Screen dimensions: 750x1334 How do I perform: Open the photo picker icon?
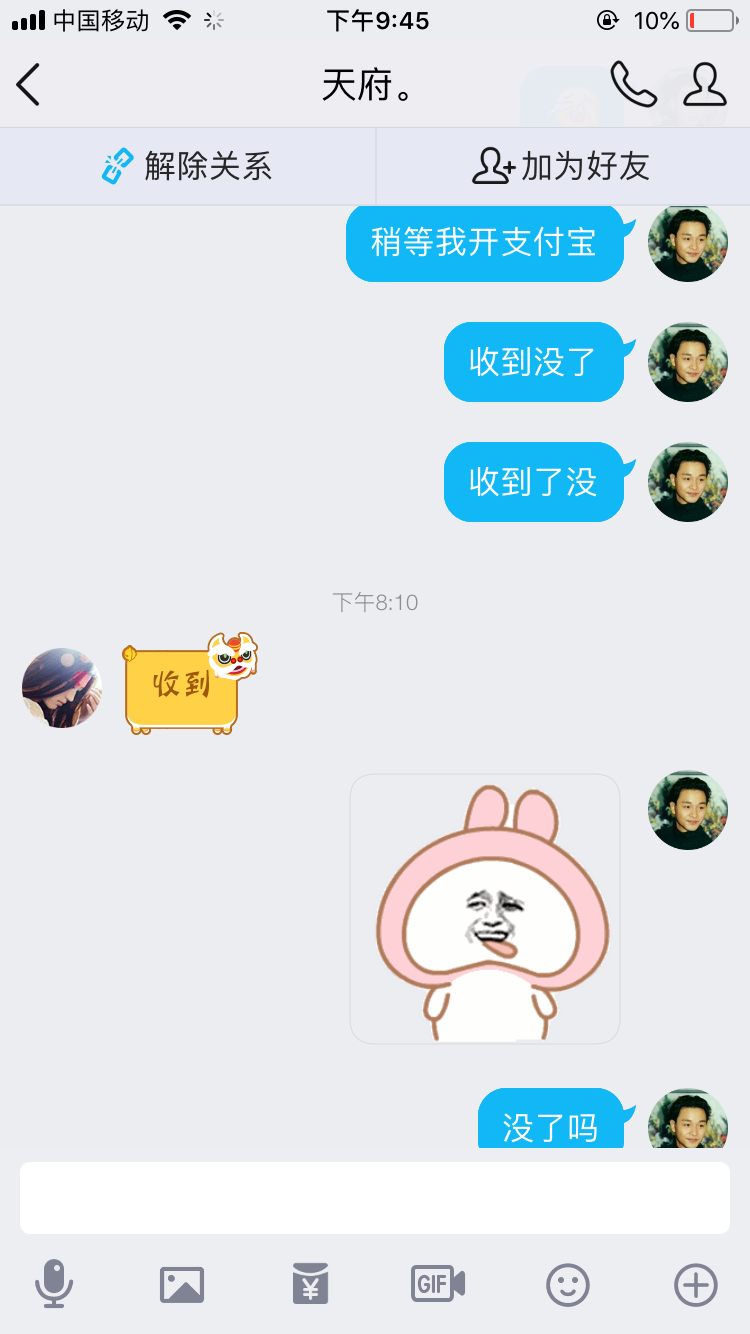pos(182,1285)
